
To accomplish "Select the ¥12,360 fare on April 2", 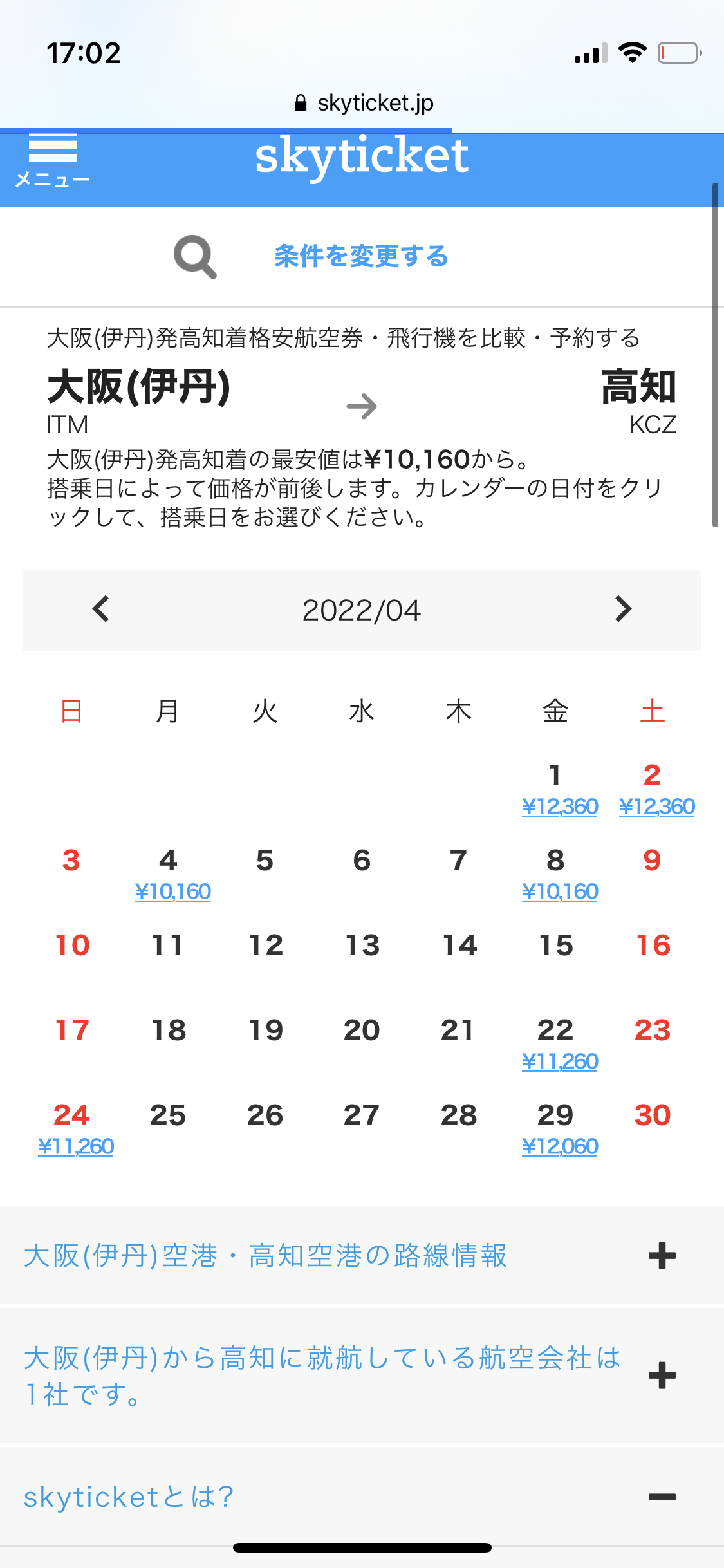I will (x=656, y=807).
